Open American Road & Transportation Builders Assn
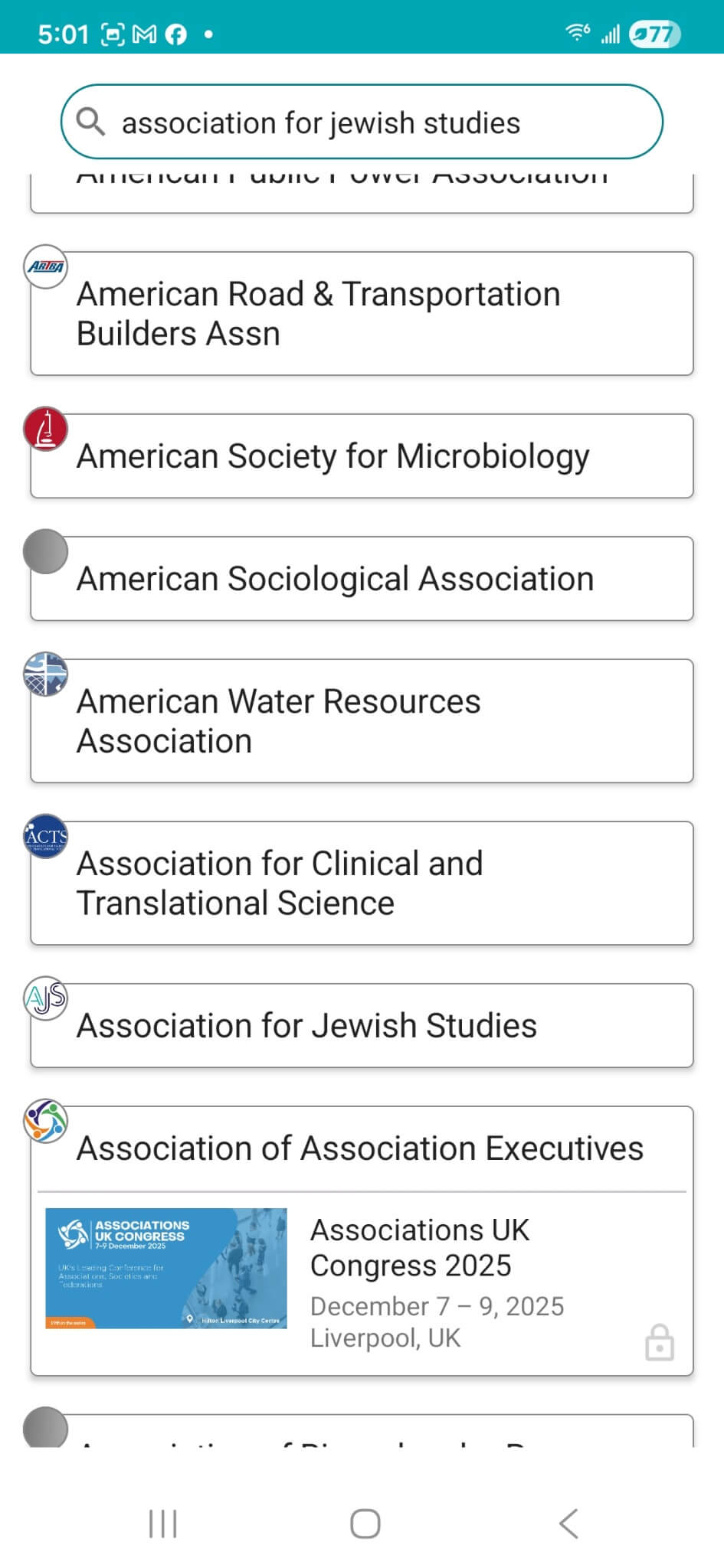This screenshot has height=1568, width=724. 362,314
